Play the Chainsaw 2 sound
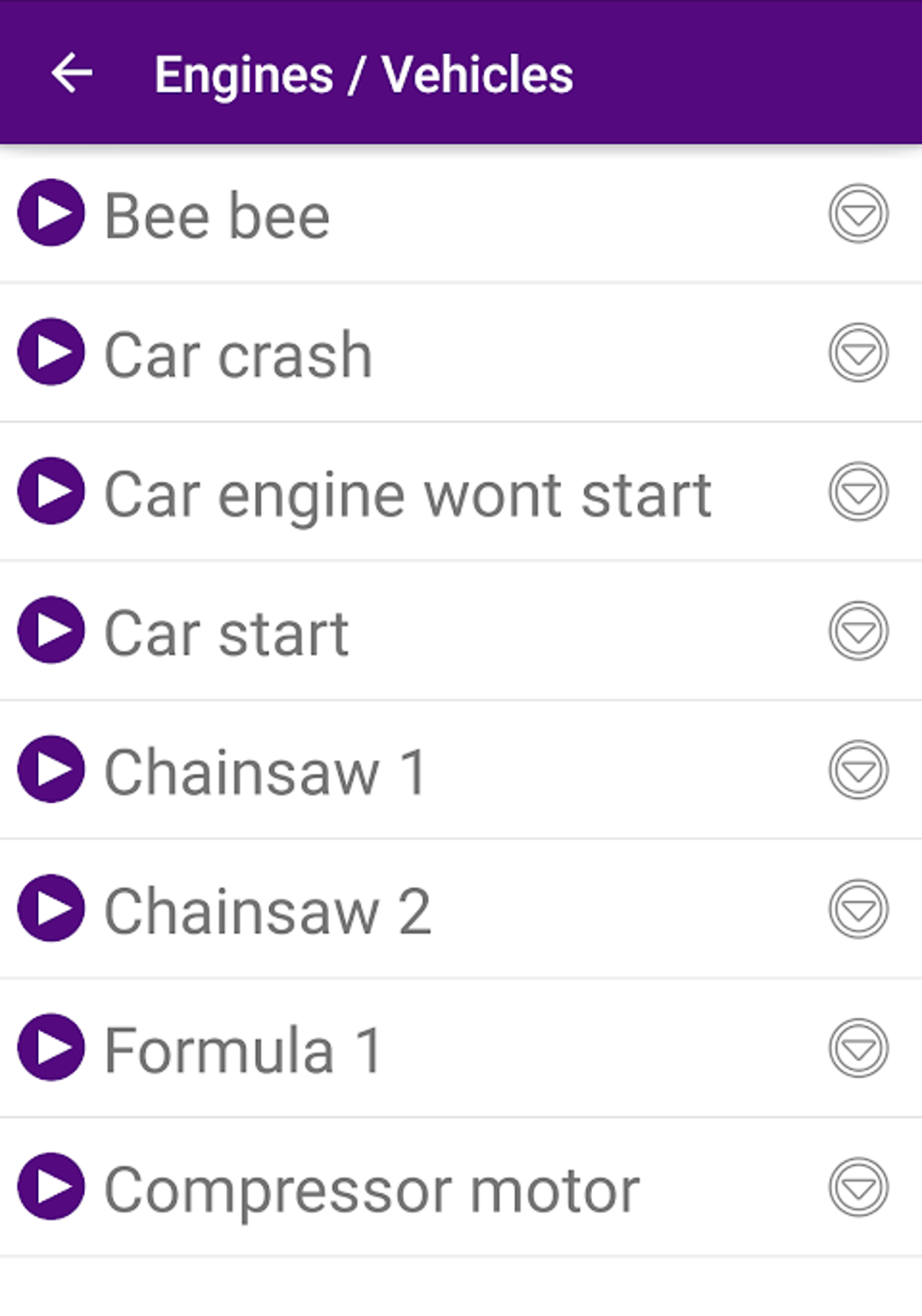The height and width of the screenshot is (1316, 922). pyautogui.click(x=52, y=910)
